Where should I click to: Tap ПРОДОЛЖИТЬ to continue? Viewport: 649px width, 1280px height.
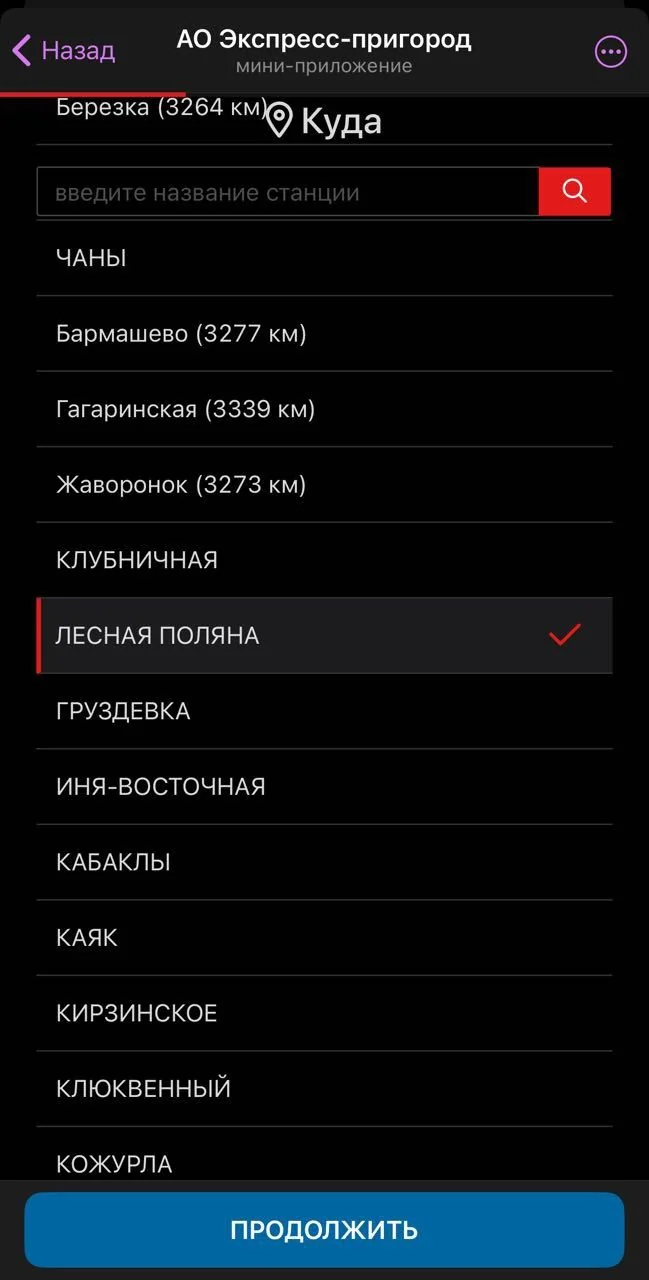coord(324,1230)
